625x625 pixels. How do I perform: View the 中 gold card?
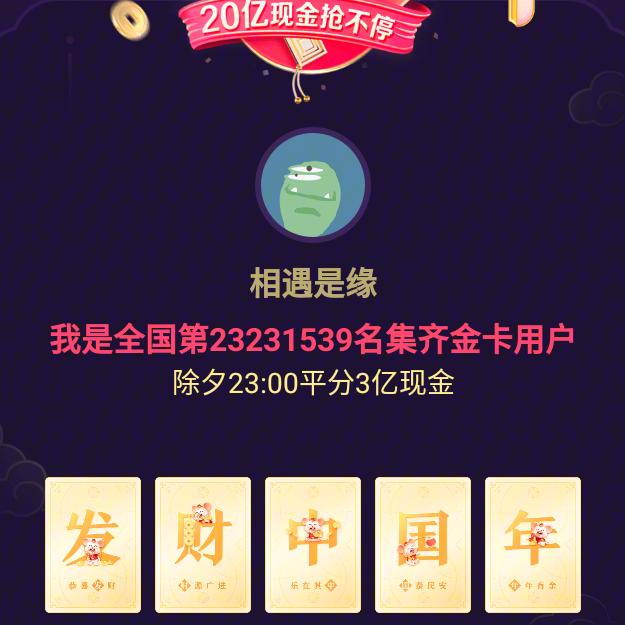point(312,544)
